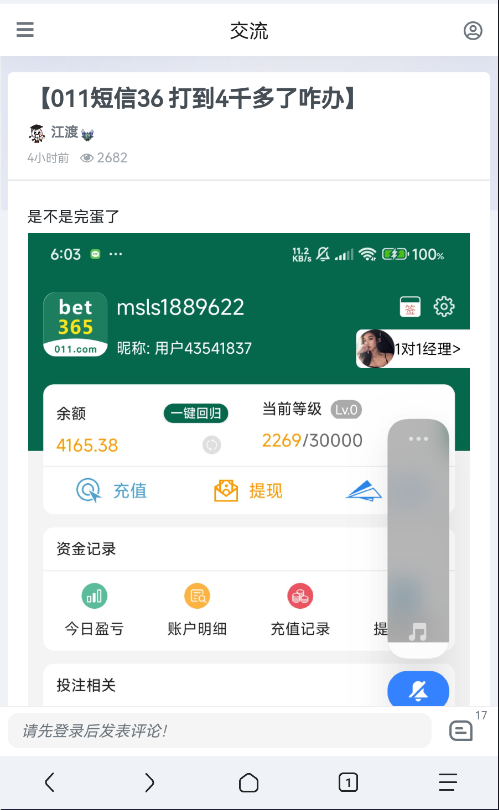Screen dimensions: 499x810
Task: Go back in the browser
Action: (x=50, y=782)
